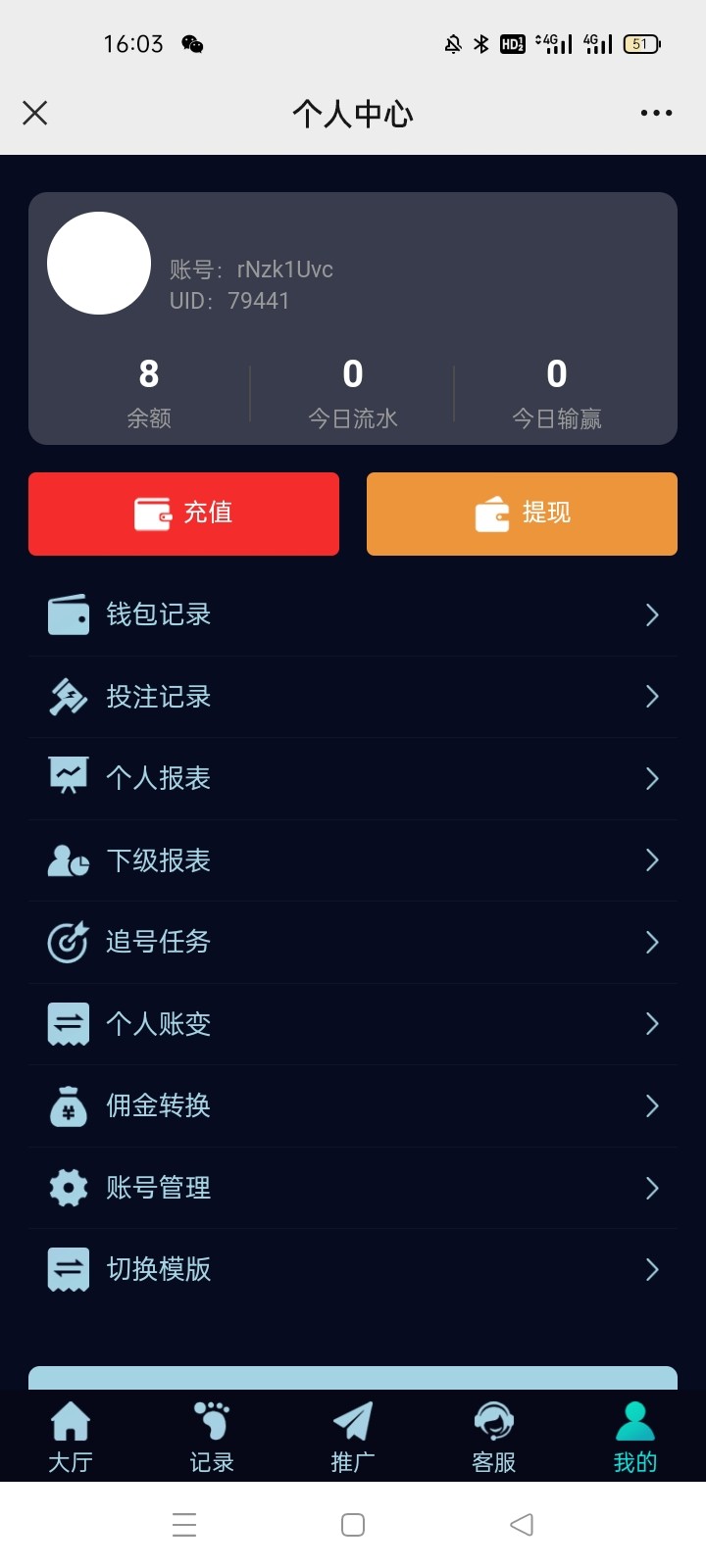Switch to the 记录 tab

(x=212, y=1437)
